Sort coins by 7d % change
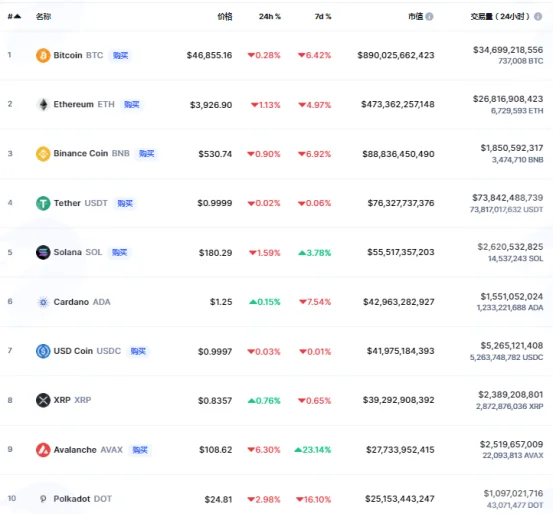This screenshot has width=554, height=514. point(323,16)
